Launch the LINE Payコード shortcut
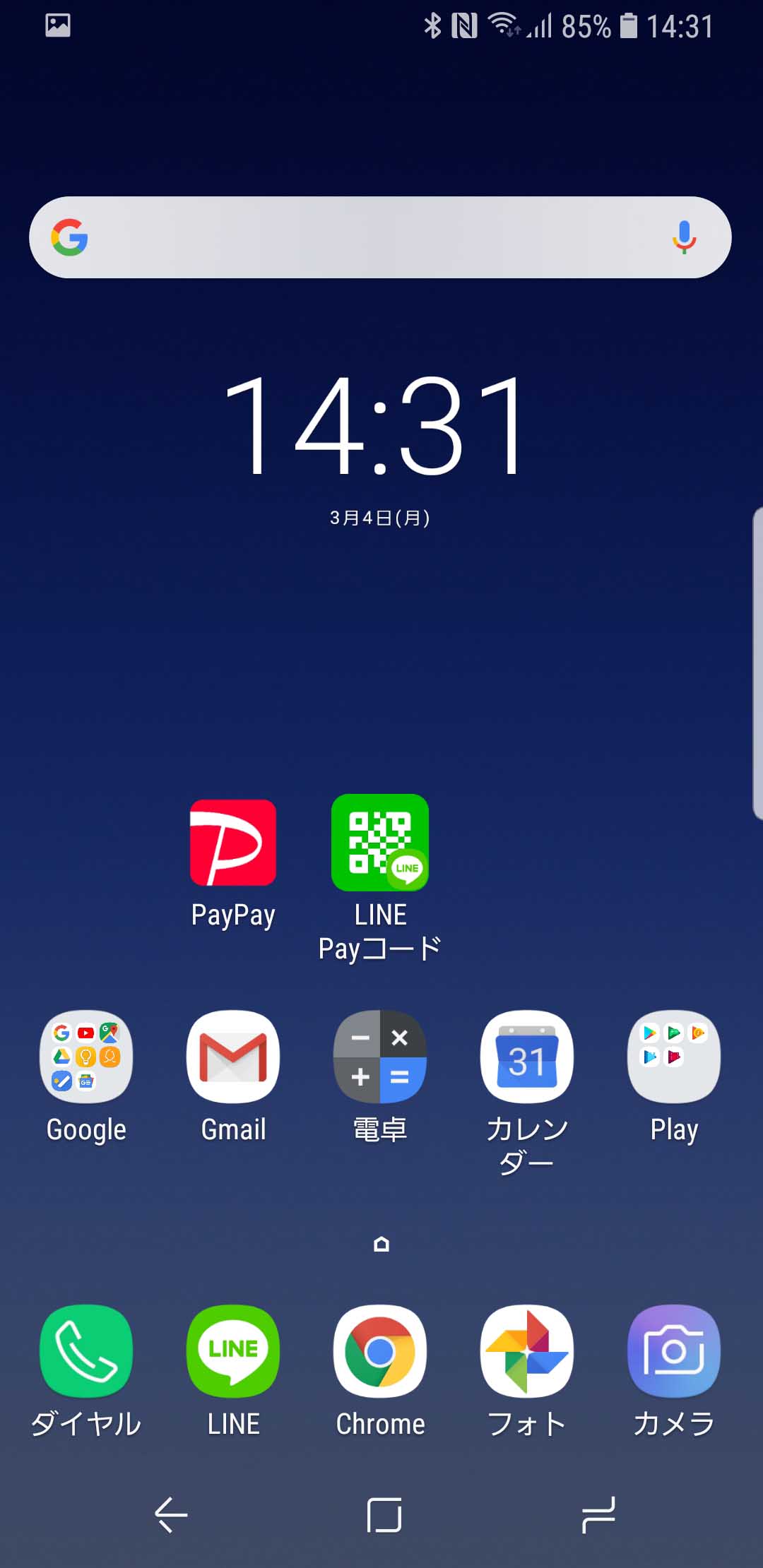This screenshot has height=1568, width=763. [380, 843]
